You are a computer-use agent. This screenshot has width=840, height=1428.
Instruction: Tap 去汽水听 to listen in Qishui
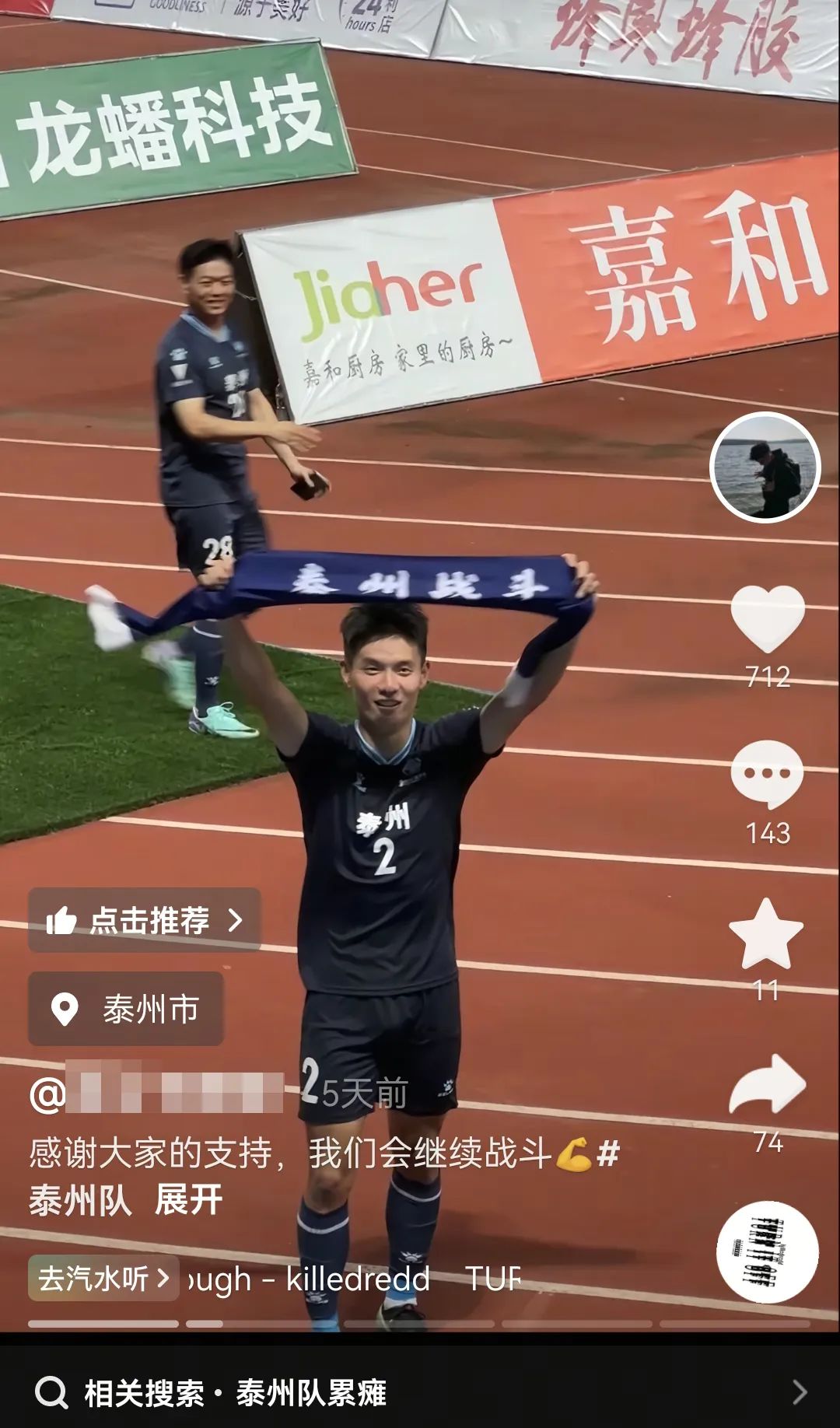pos(103,1278)
